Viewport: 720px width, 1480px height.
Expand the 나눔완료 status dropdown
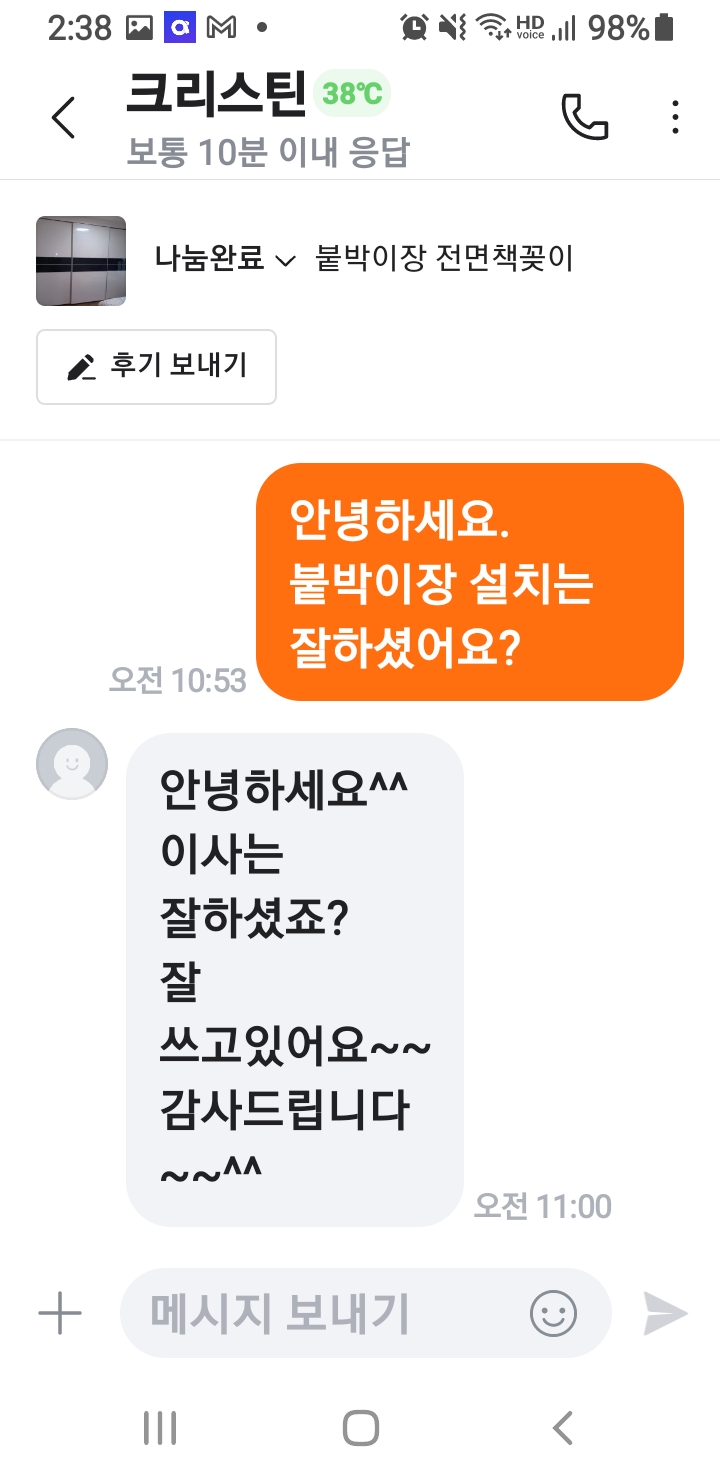click(x=226, y=260)
